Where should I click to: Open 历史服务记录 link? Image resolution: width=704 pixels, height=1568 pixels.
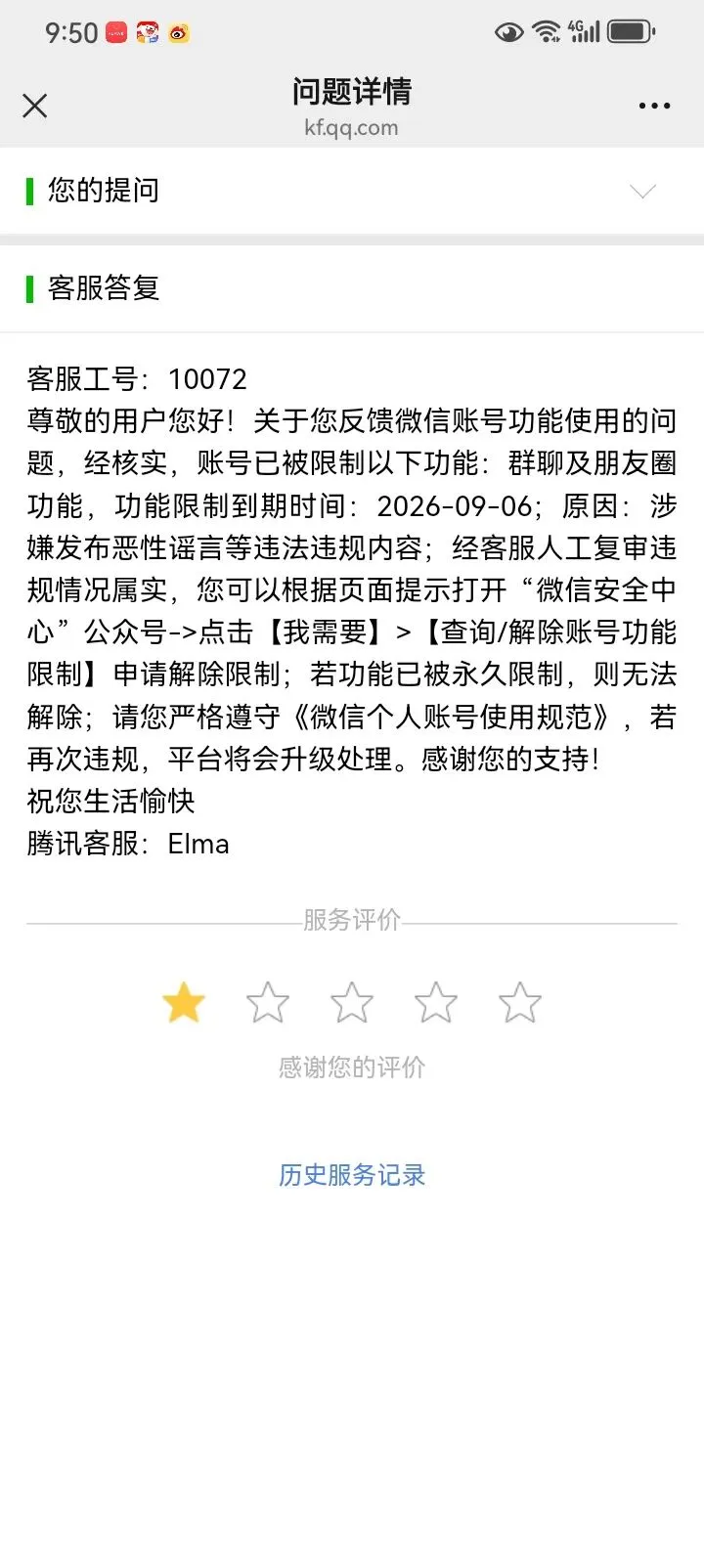(x=352, y=1175)
